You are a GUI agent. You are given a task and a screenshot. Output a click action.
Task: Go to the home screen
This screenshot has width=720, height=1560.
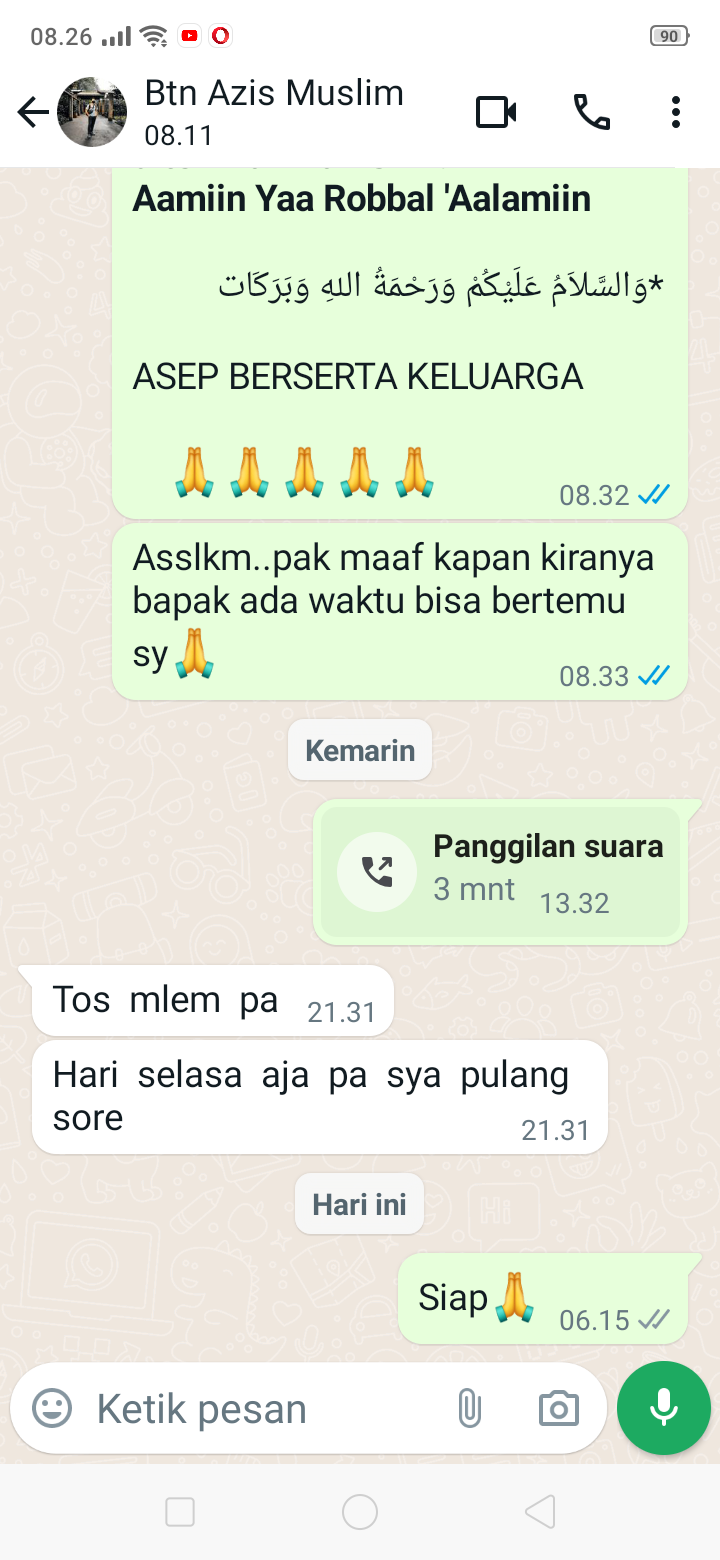click(360, 1512)
